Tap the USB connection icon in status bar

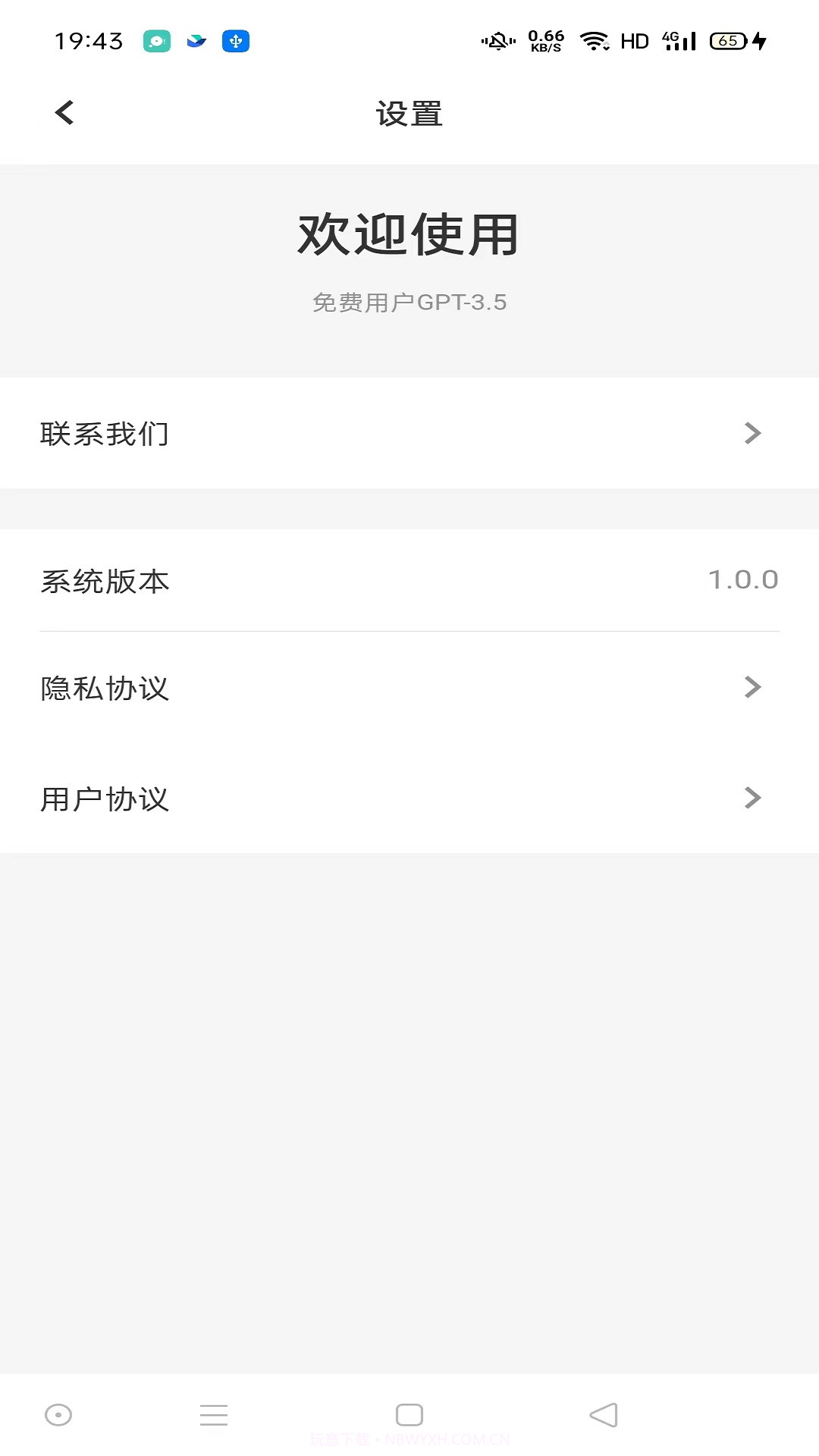point(236,42)
